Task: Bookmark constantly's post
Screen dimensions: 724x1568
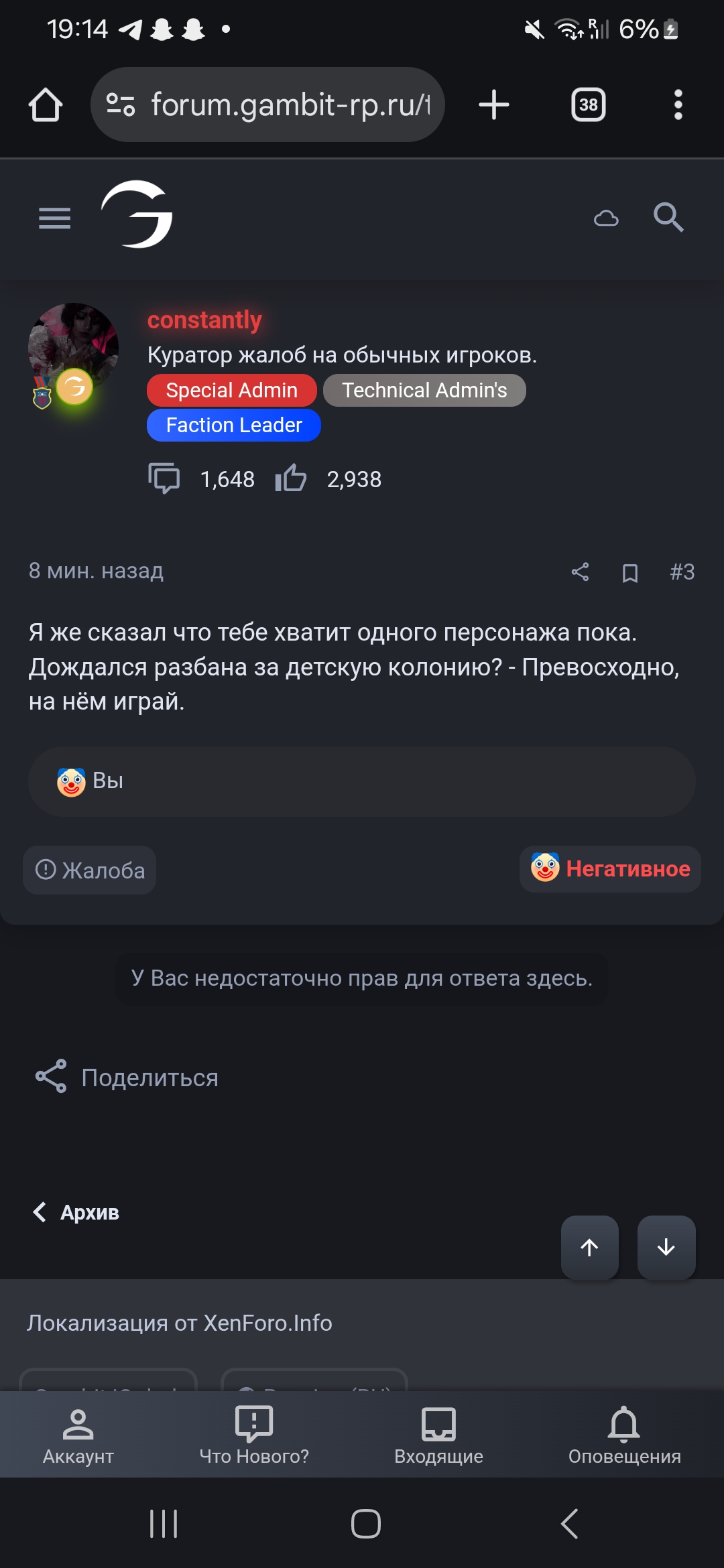Action: (630, 573)
